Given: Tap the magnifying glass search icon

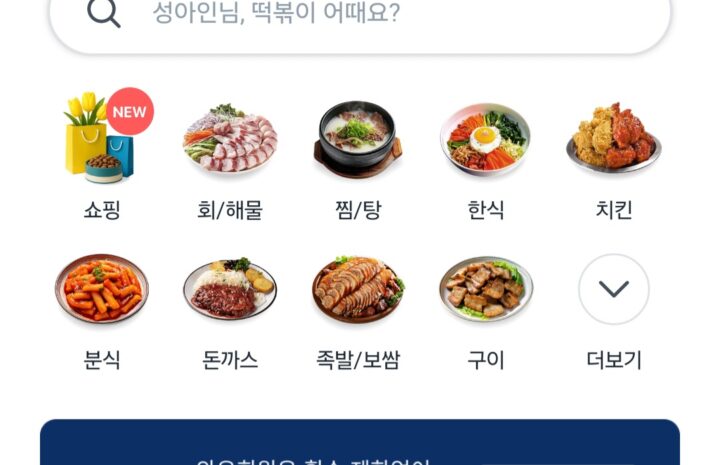Looking at the screenshot, I should point(103,14).
